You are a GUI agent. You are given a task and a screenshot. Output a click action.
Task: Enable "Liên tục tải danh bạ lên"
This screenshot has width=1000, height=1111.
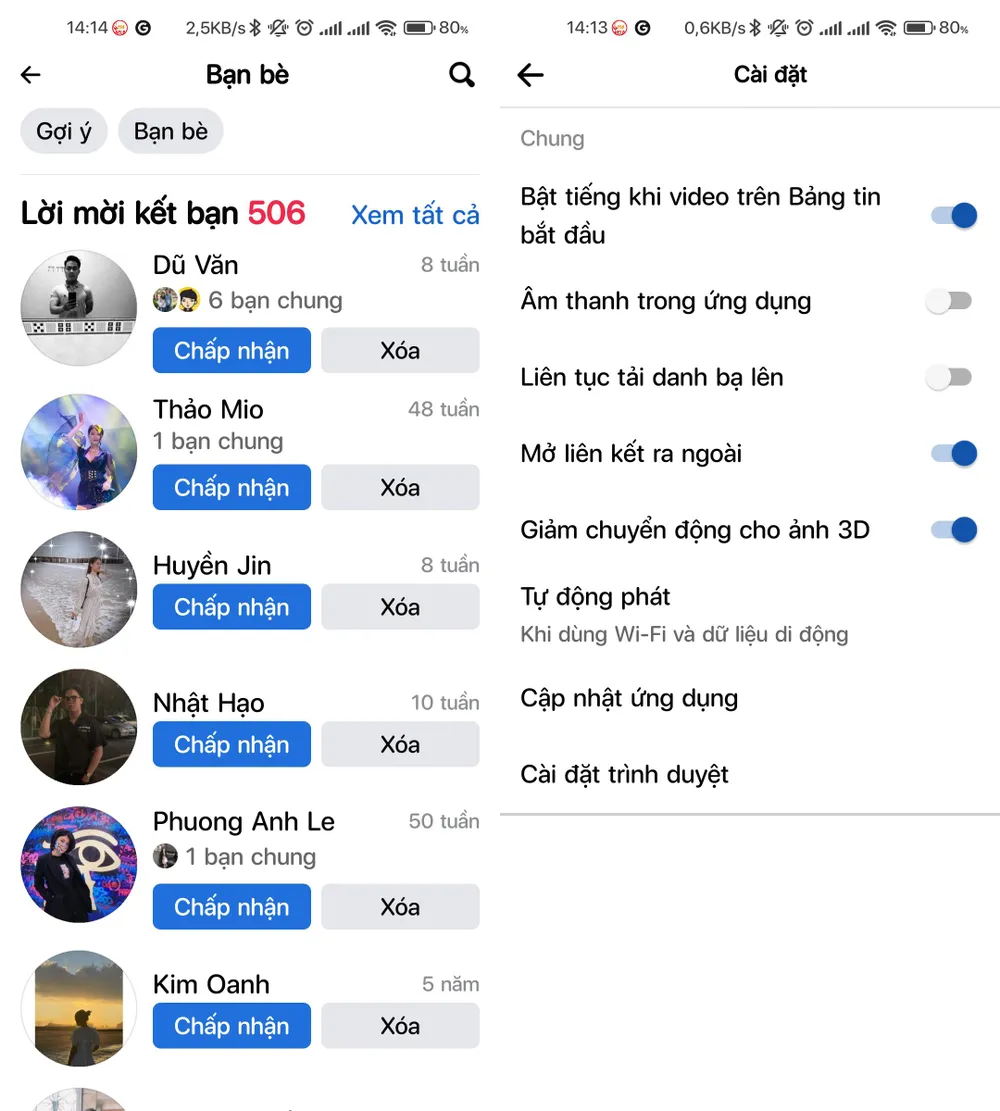[948, 377]
